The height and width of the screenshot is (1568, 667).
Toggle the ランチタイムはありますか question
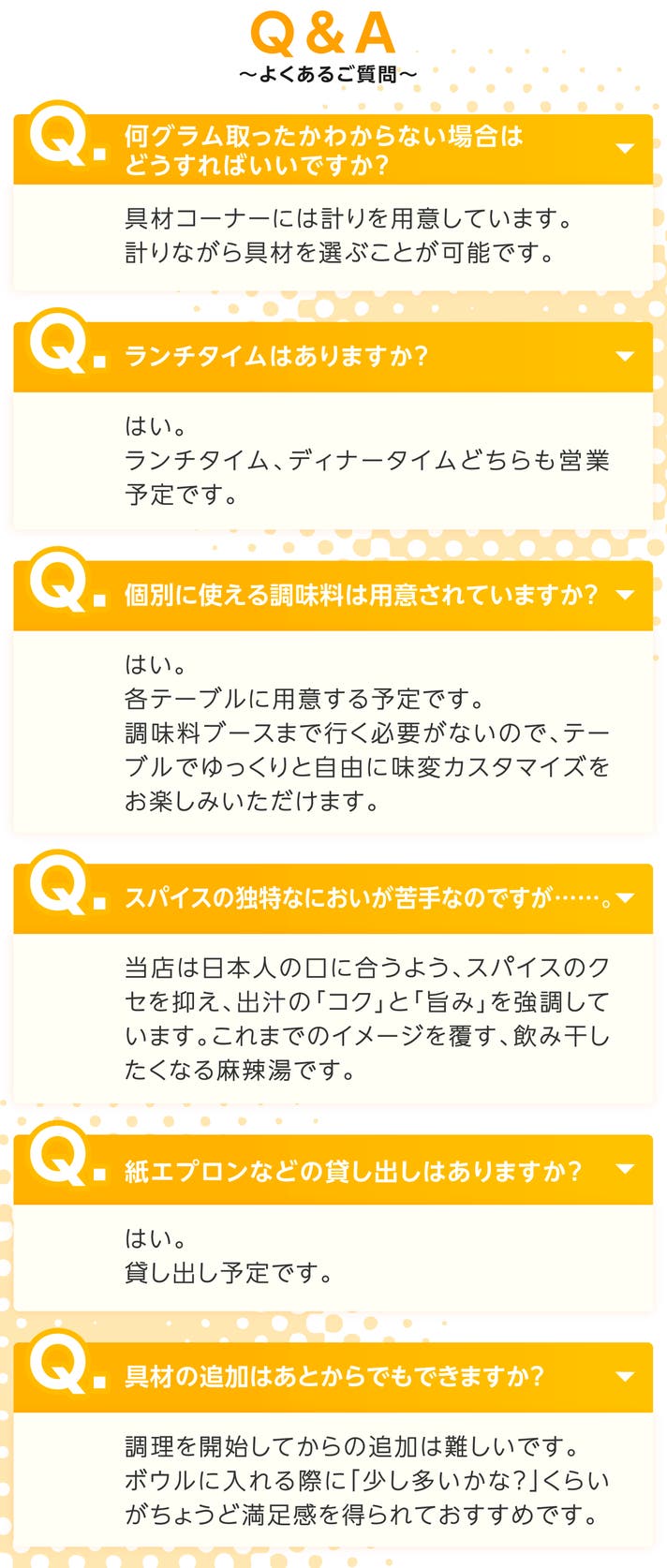click(333, 357)
